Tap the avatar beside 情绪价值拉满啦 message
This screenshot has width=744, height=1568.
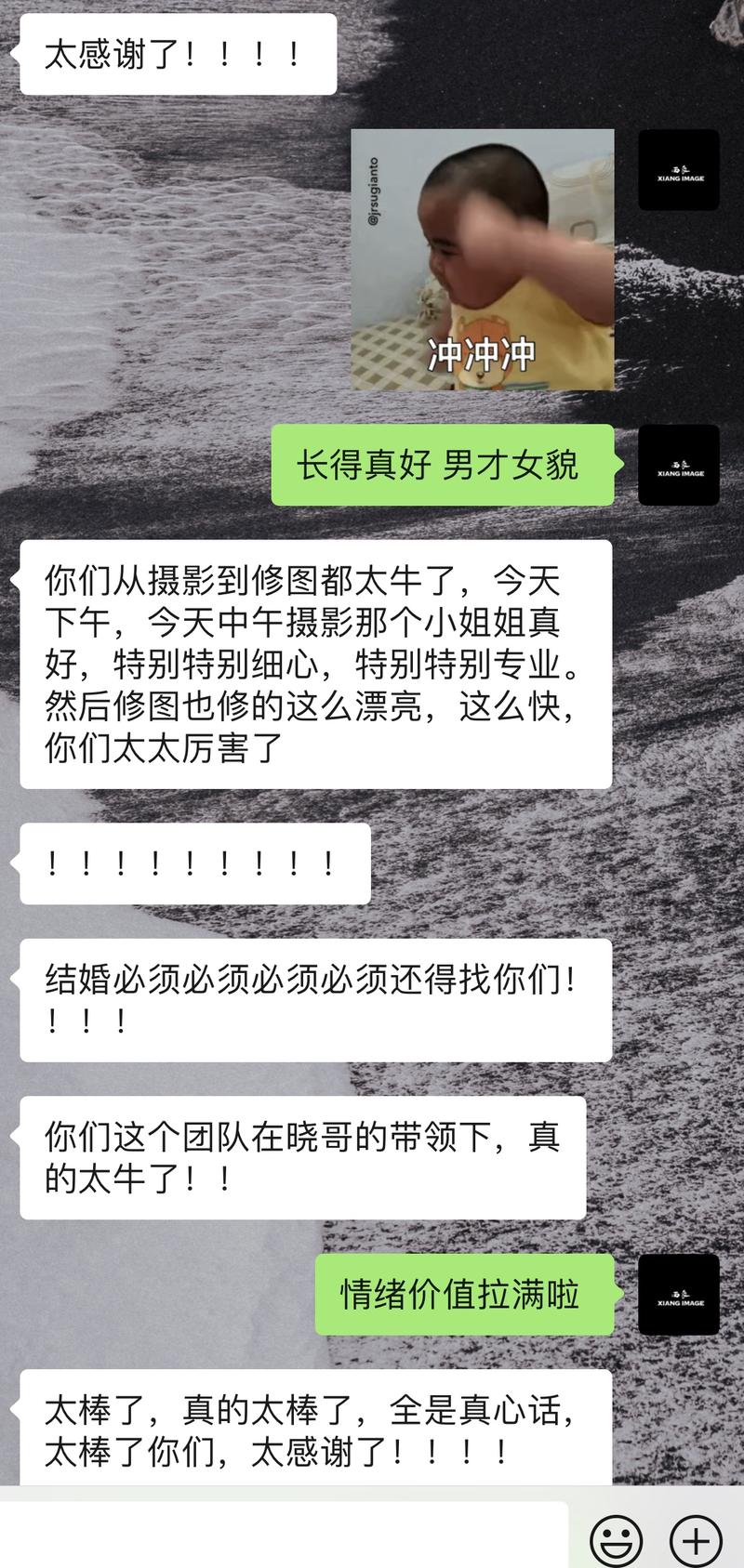(678, 1295)
